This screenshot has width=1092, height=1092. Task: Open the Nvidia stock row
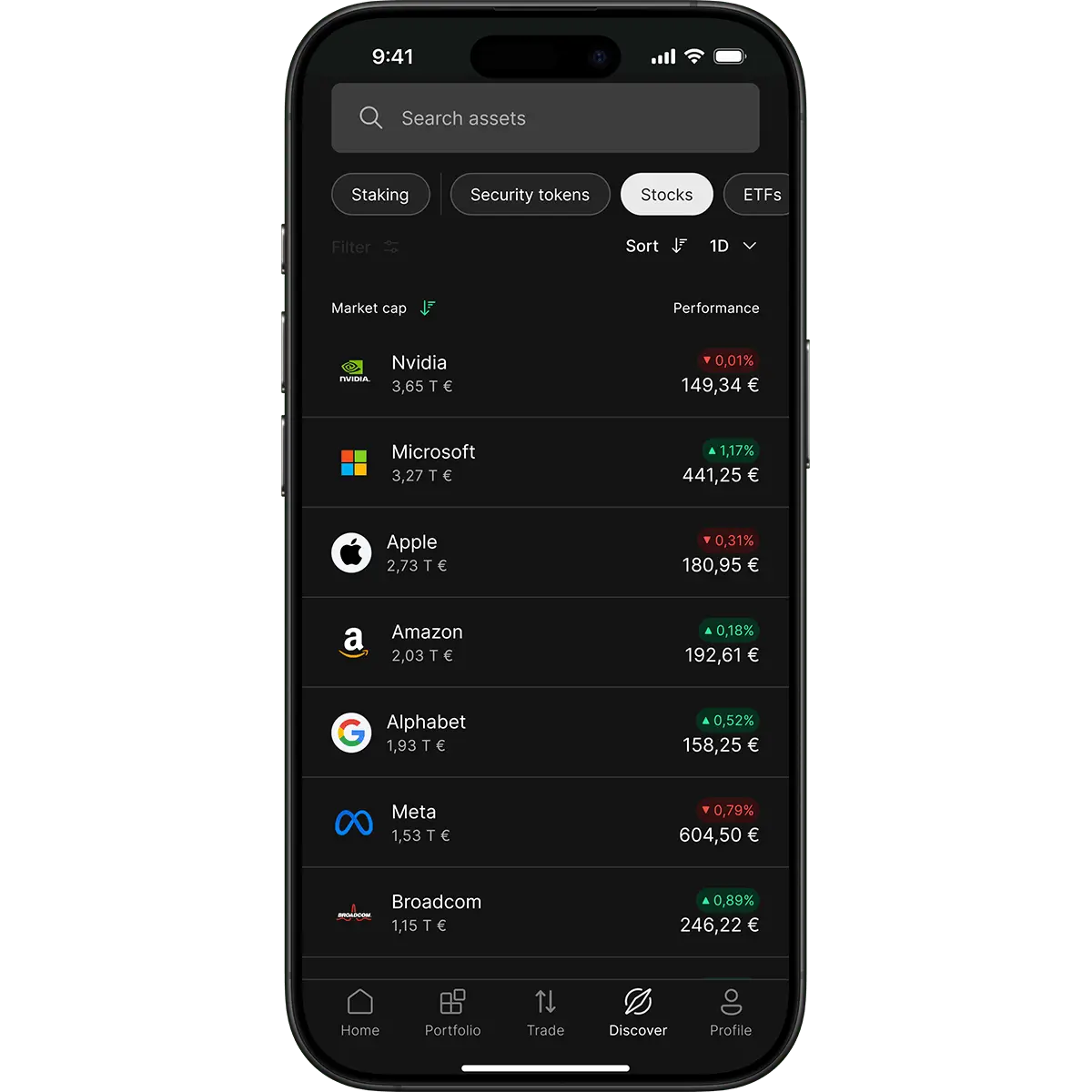click(x=544, y=373)
